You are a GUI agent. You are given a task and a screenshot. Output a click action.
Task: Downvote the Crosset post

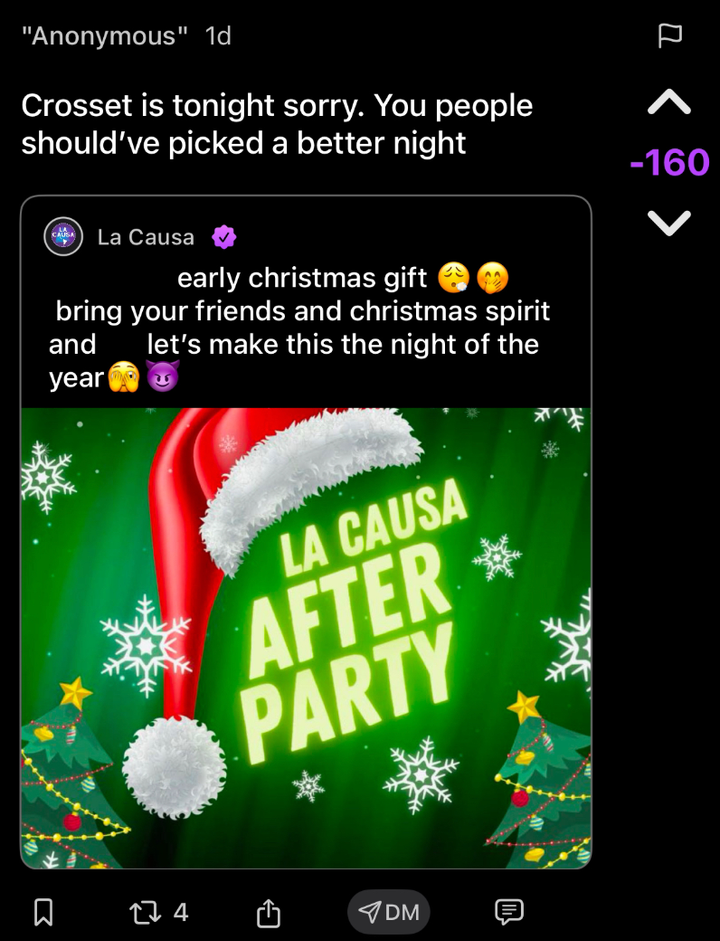(669, 223)
